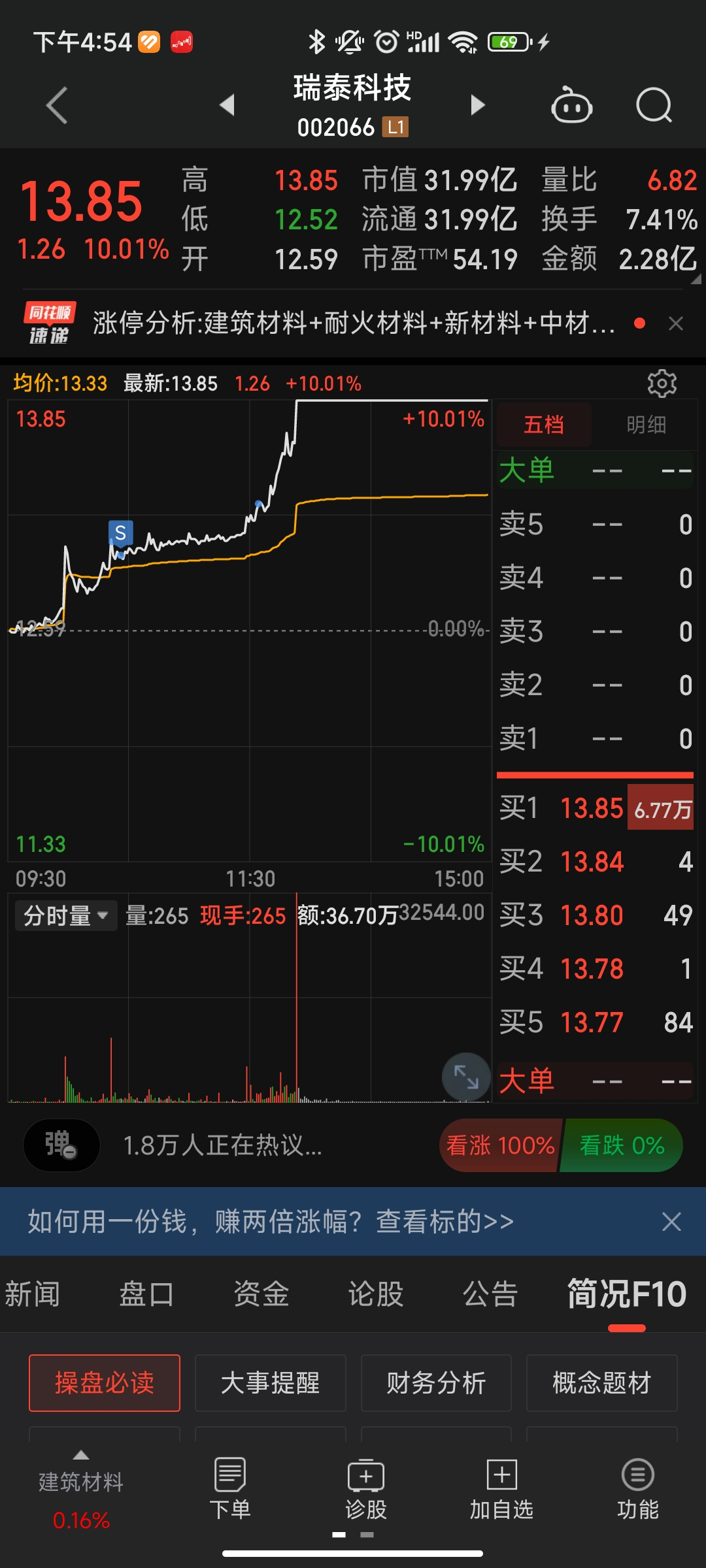Toggle the 弹 bullet comments button
This screenshot has width=706, height=1568.
pos(61,1145)
